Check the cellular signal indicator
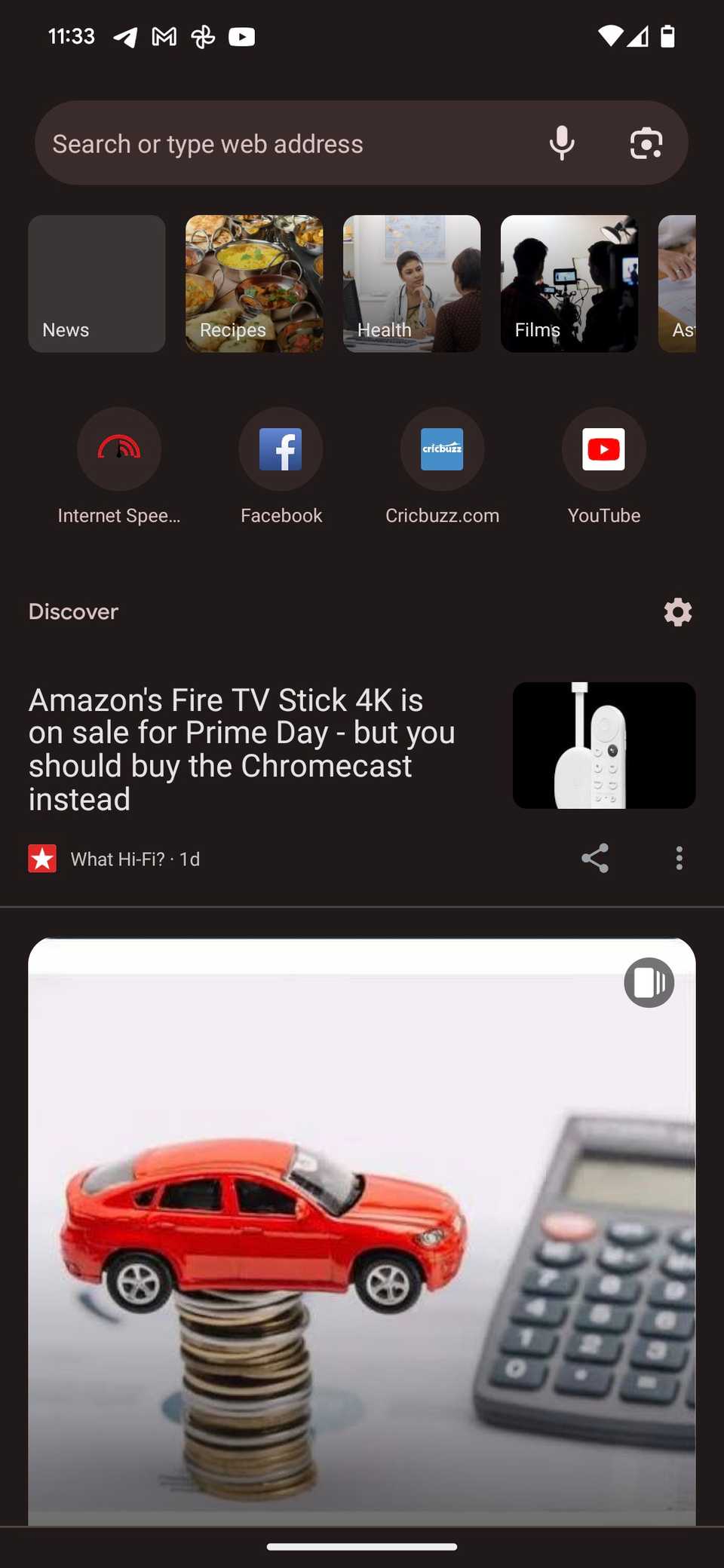This screenshot has height=1568, width=724. 637,36
